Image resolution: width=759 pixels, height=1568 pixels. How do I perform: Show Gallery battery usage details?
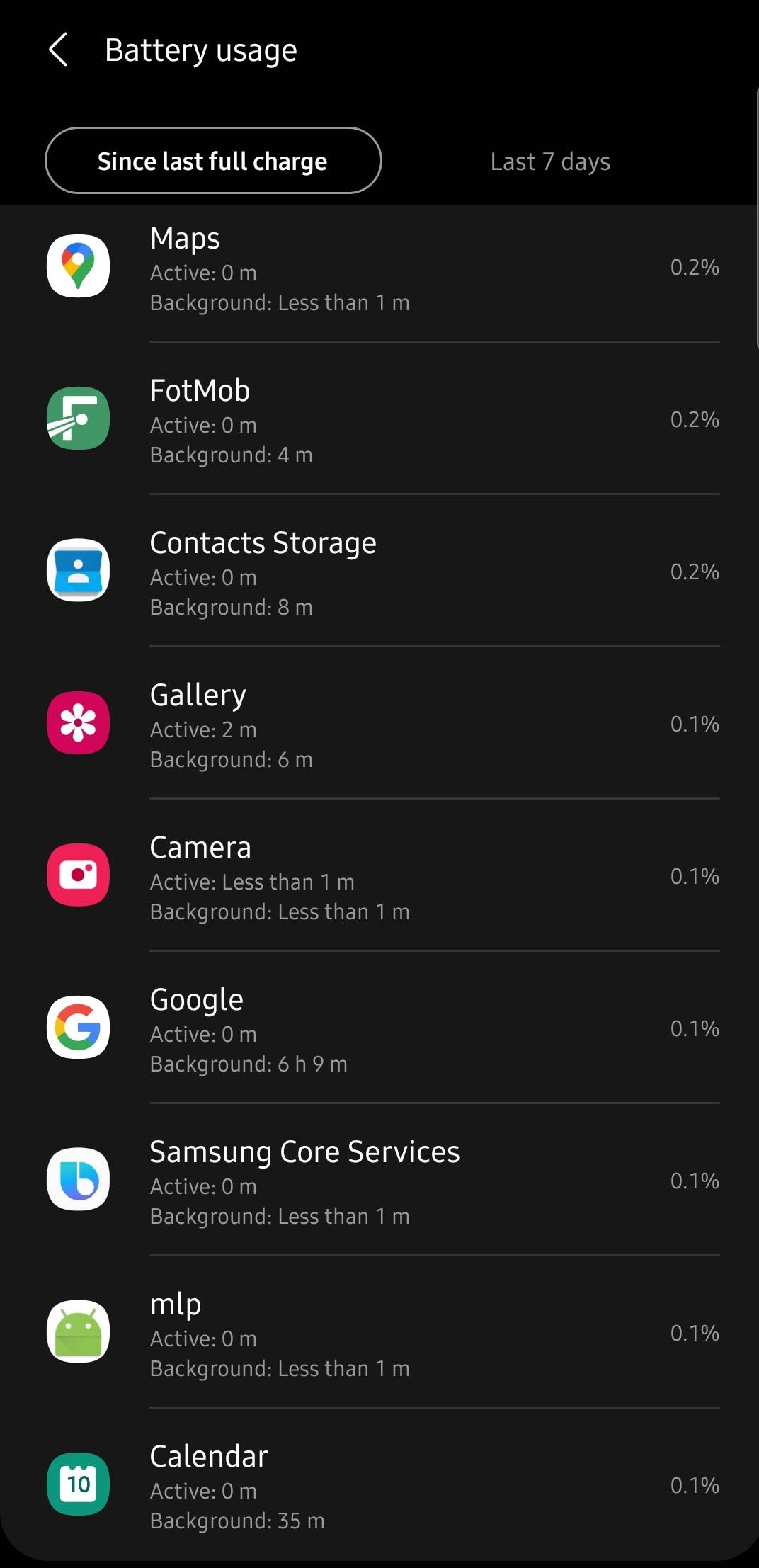(382, 726)
